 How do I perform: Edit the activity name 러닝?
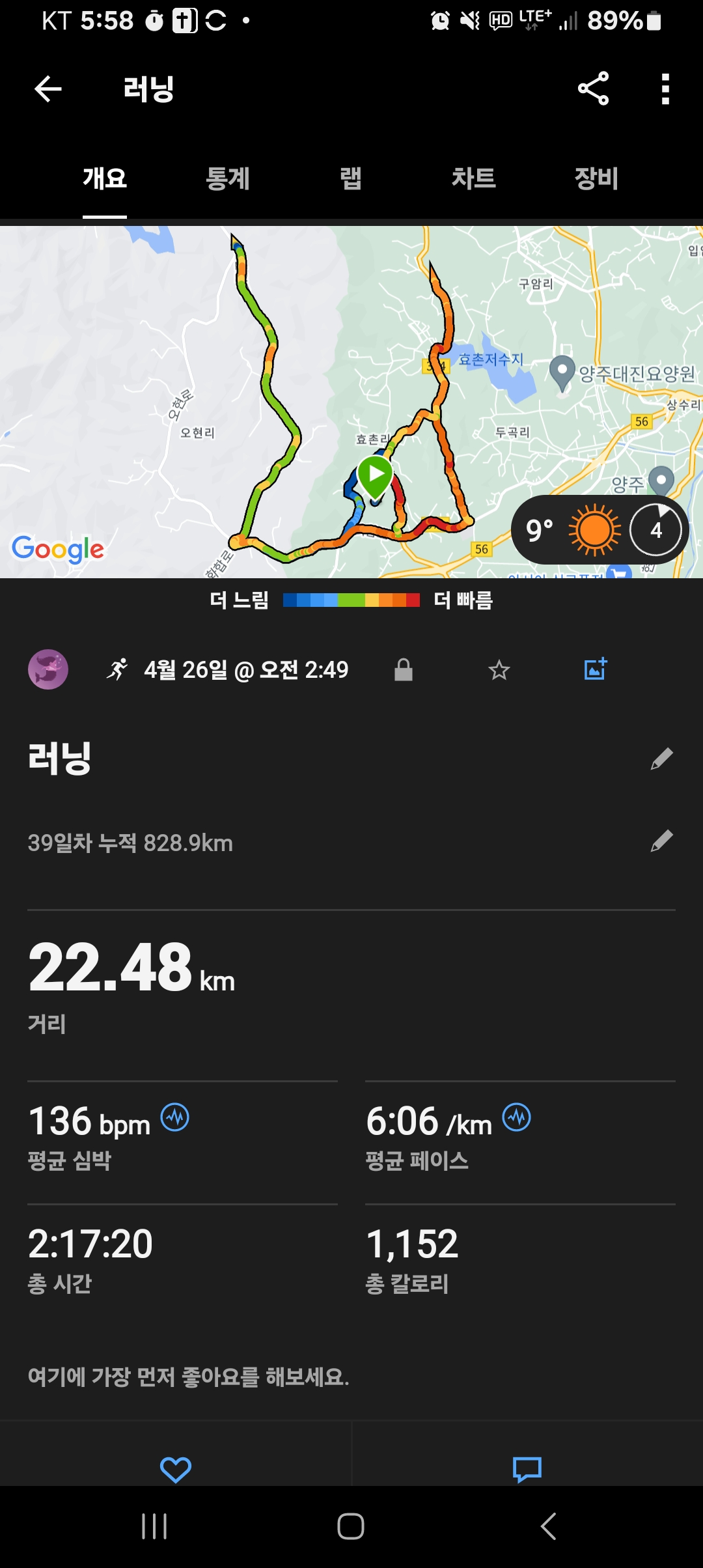(x=661, y=759)
